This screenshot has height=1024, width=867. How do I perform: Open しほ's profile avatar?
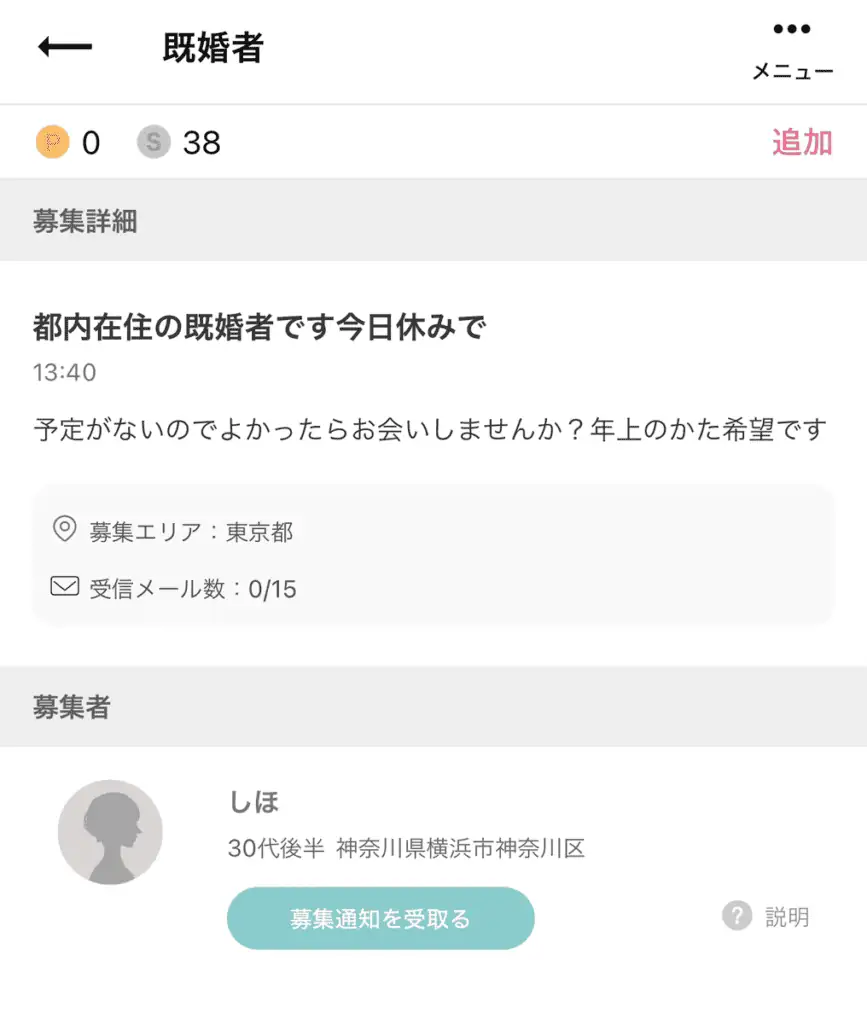[110, 832]
